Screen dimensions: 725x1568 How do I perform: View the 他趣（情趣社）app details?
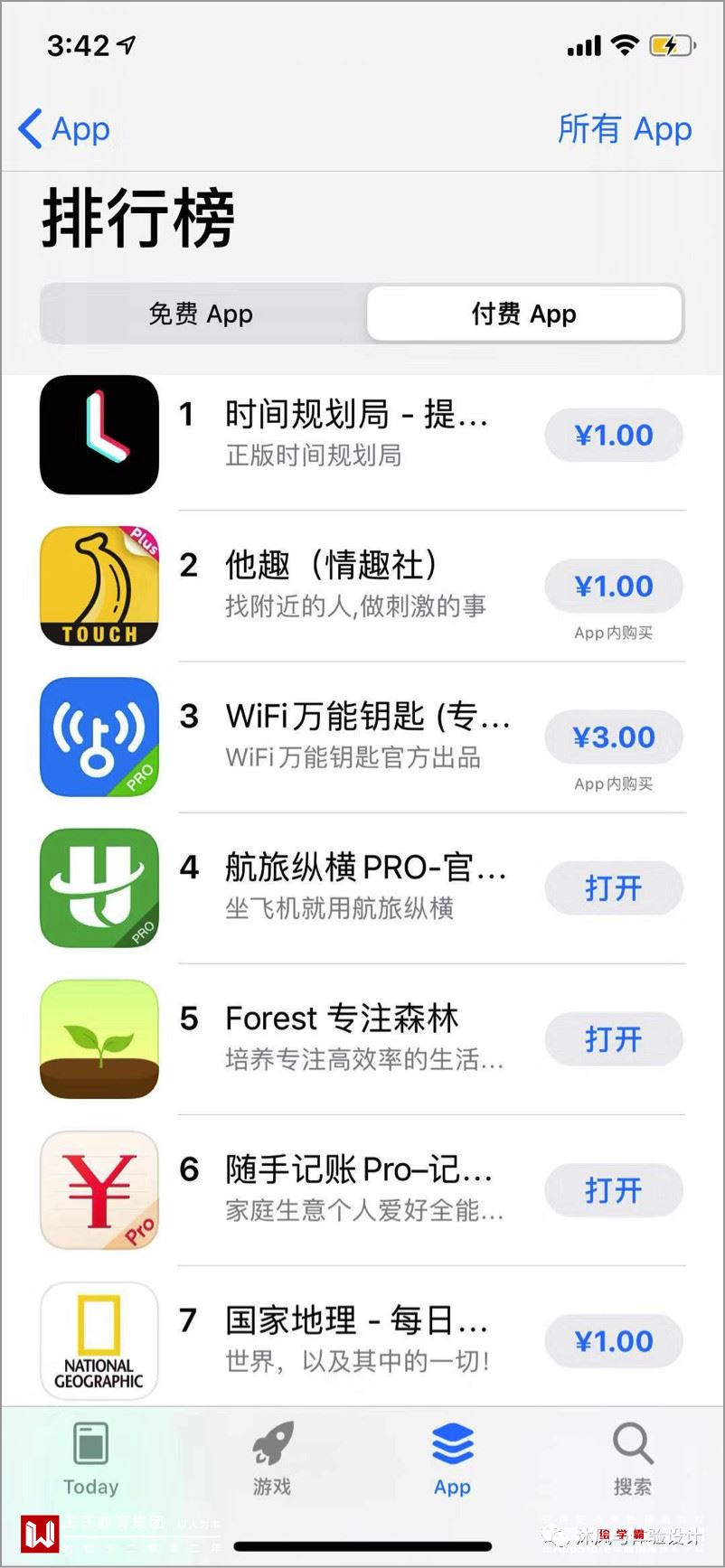(x=356, y=584)
